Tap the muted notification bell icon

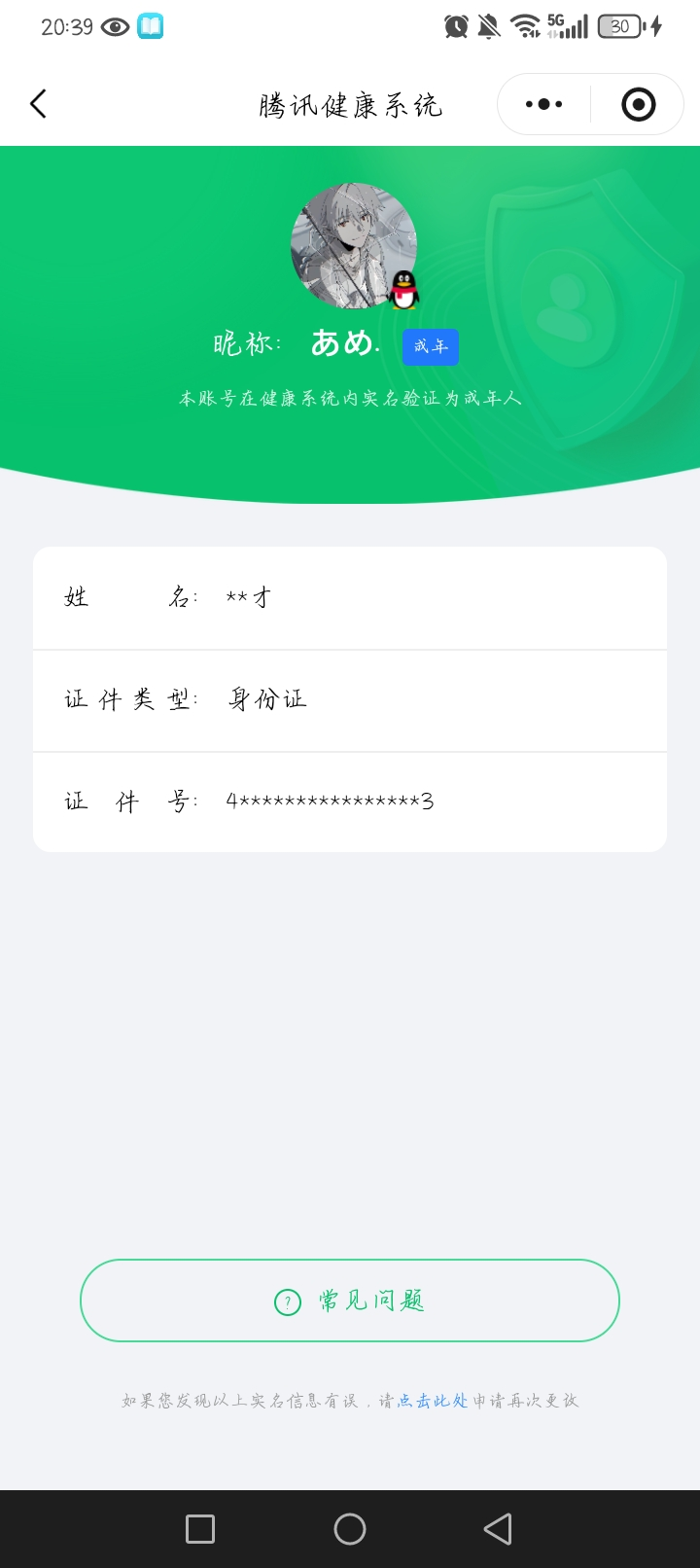pos(488,26)
